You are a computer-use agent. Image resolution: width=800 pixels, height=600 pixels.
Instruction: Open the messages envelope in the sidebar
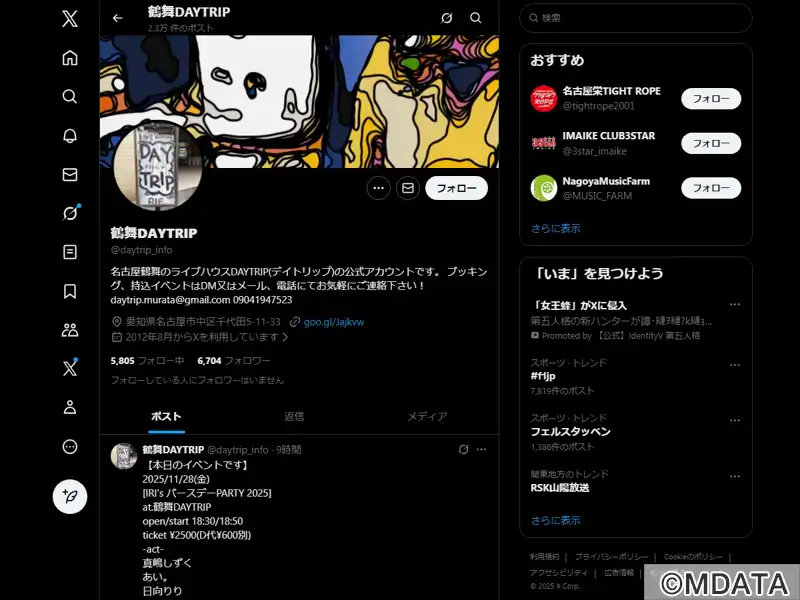70,174
